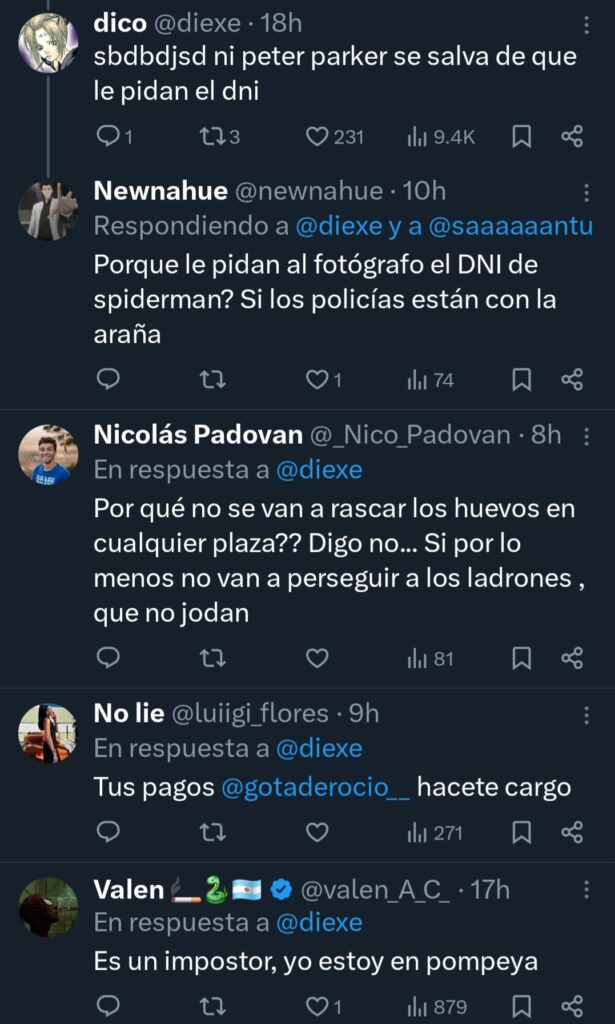Image resolution: width=615 pixels, height=1024 pixels.
Task: Share dico's tweet
Action: (572, 137)
